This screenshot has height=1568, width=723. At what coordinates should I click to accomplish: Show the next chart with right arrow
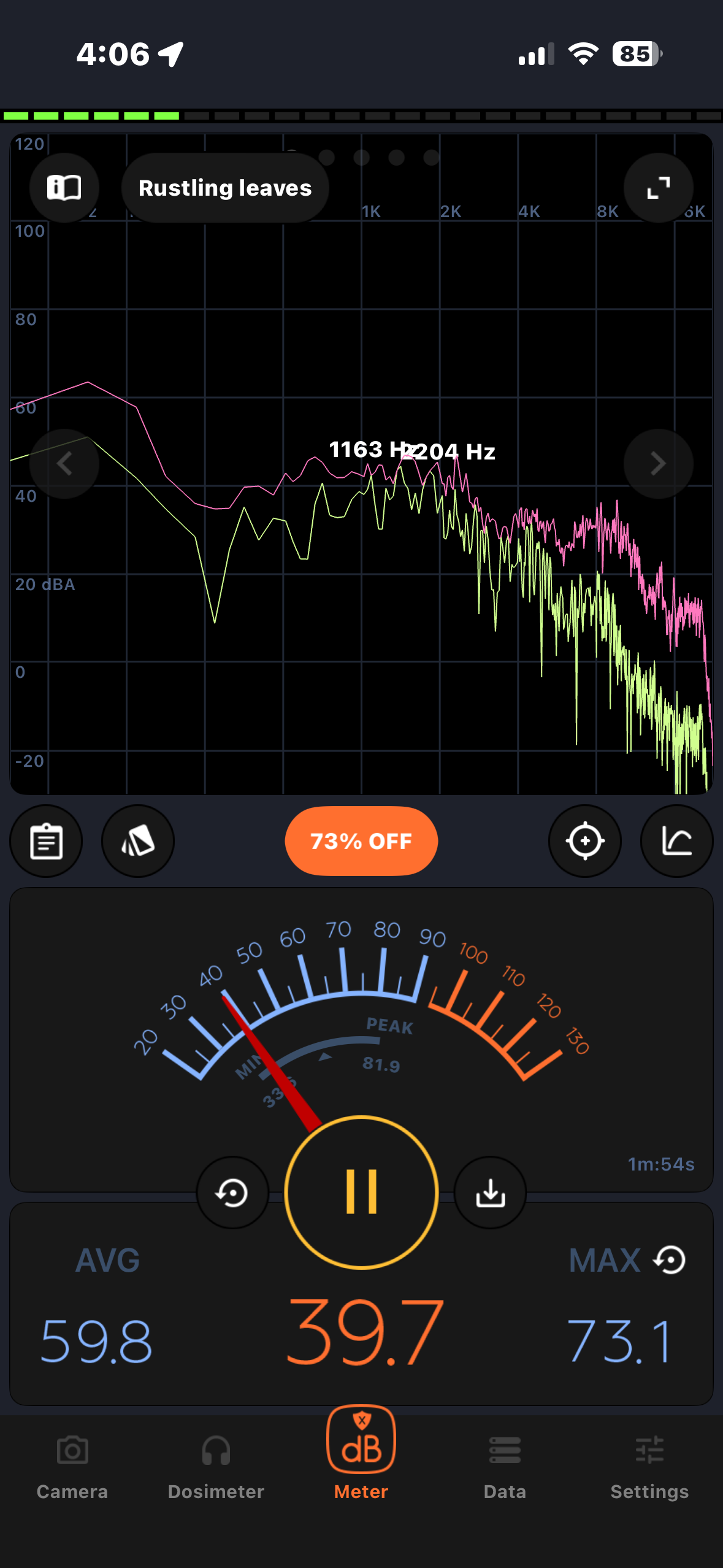pos(659,464)
